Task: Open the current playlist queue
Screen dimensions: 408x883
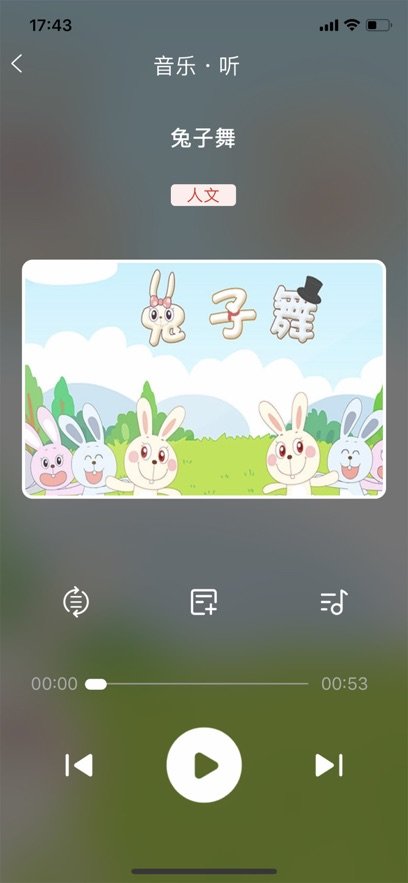Action: click(334, 602)
